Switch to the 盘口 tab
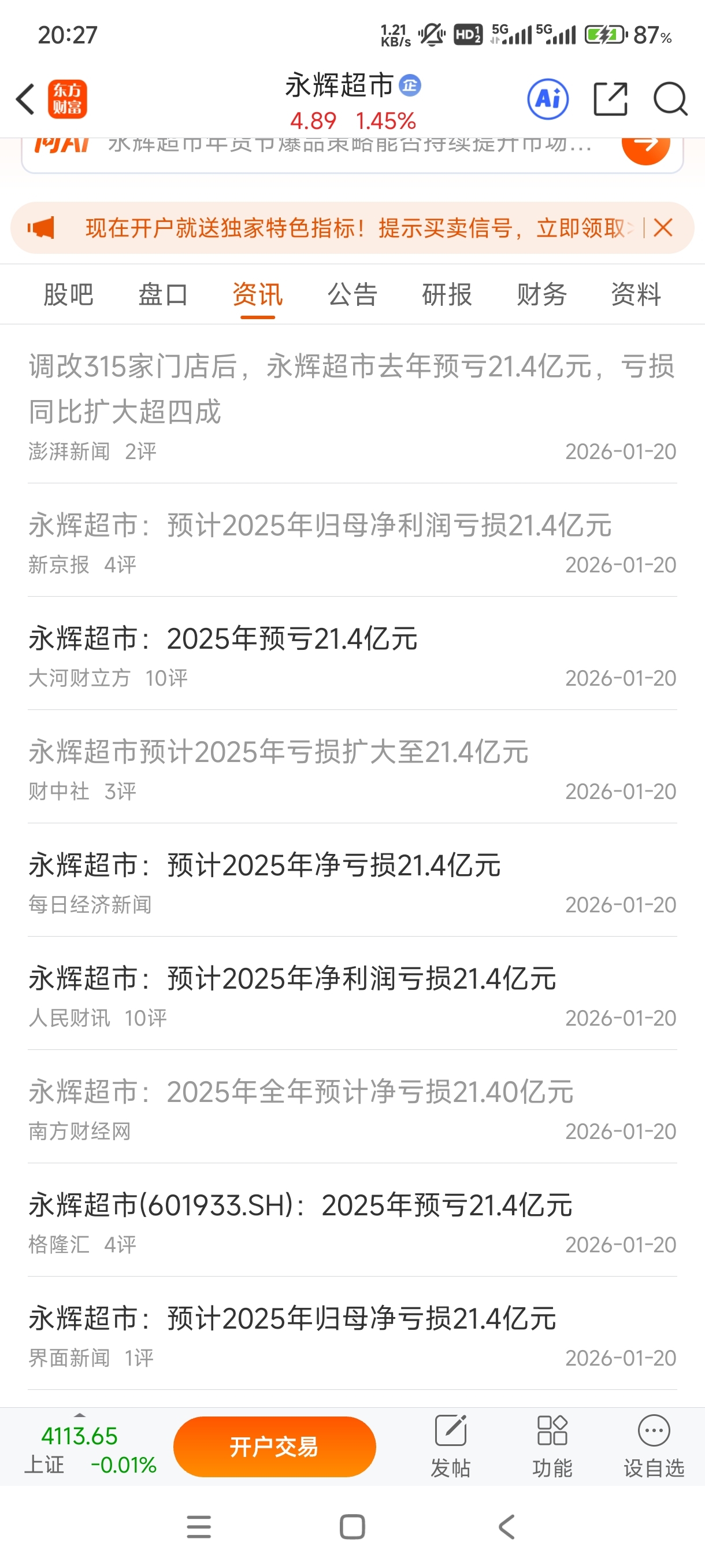This screenshot has width=705, height=1568. click(163, 295)
